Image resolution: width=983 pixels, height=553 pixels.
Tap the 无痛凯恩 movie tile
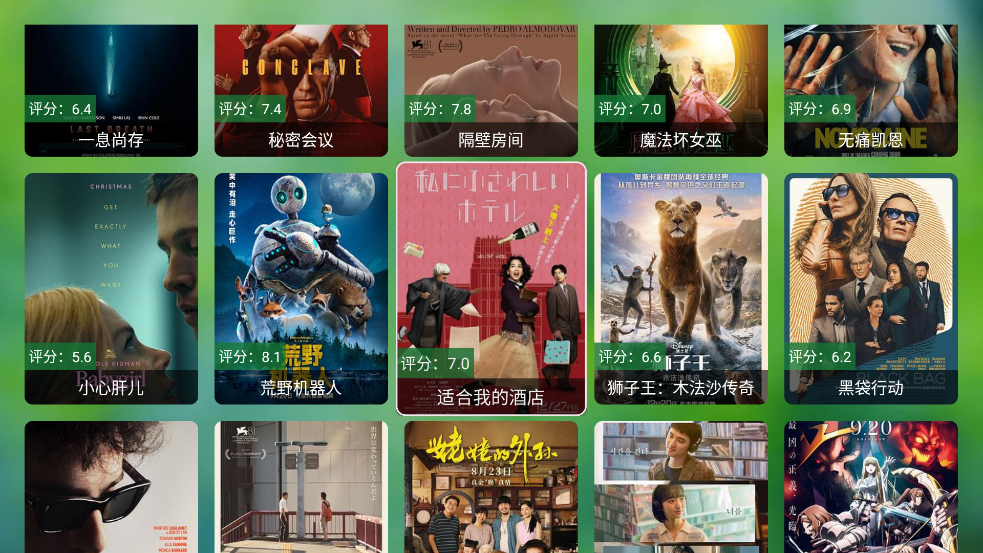tap(871, 90)
